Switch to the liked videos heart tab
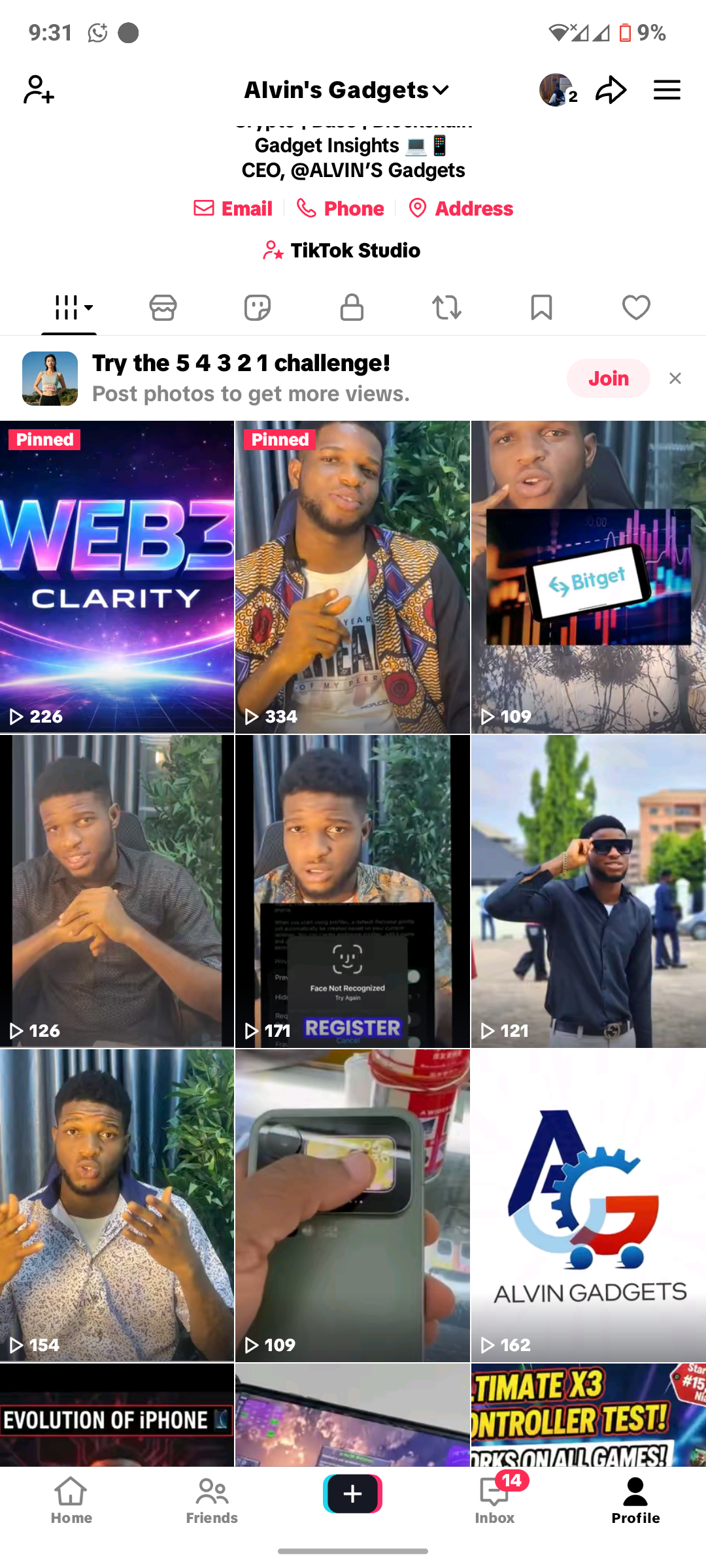Image resolution: width=706 pixels, height=1568 pixels. (x=636, y=307)
